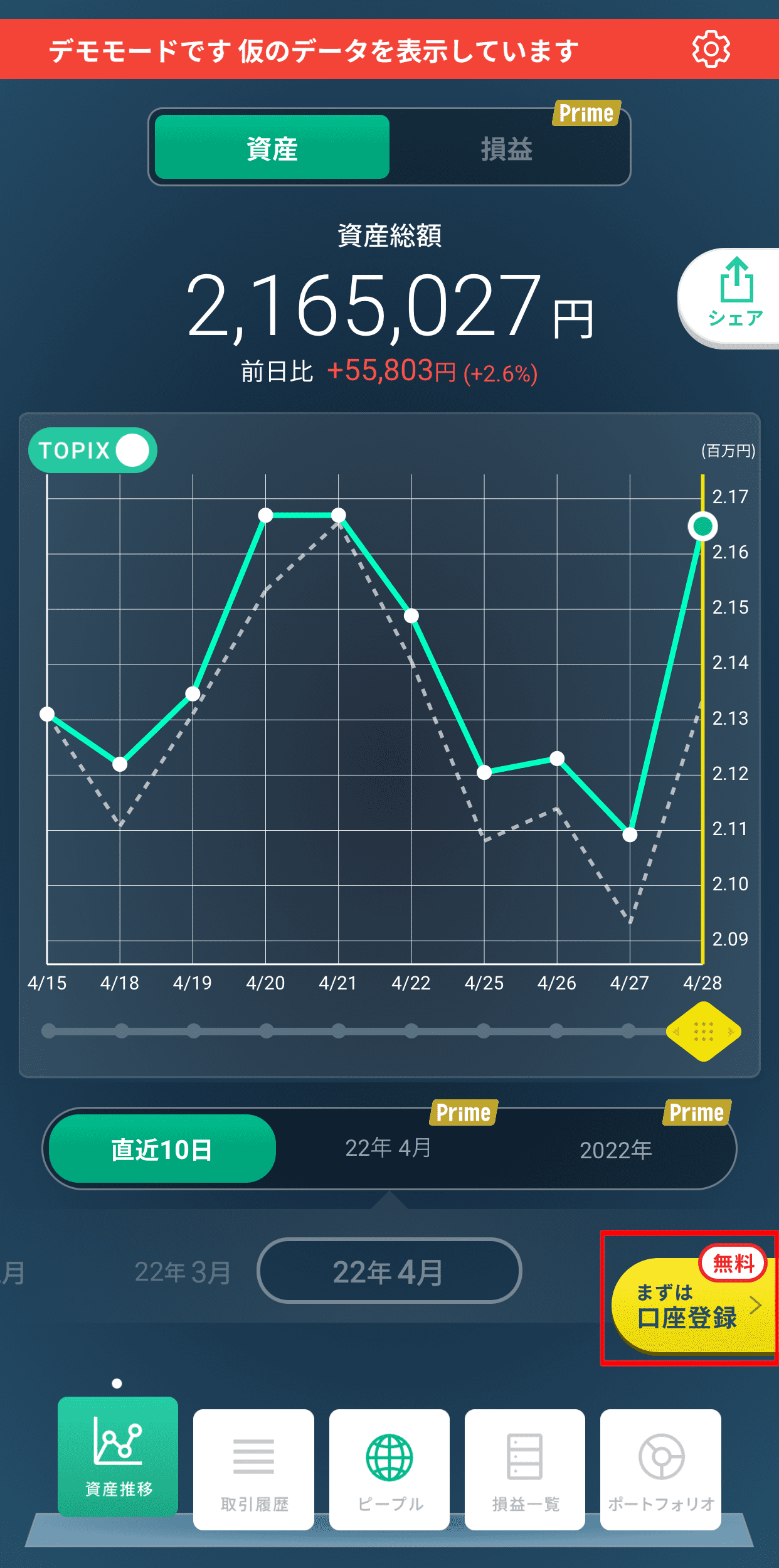Go to the ピープル section
Image resolution: width=779 pixels, height=1568 pixels.
389,1469
